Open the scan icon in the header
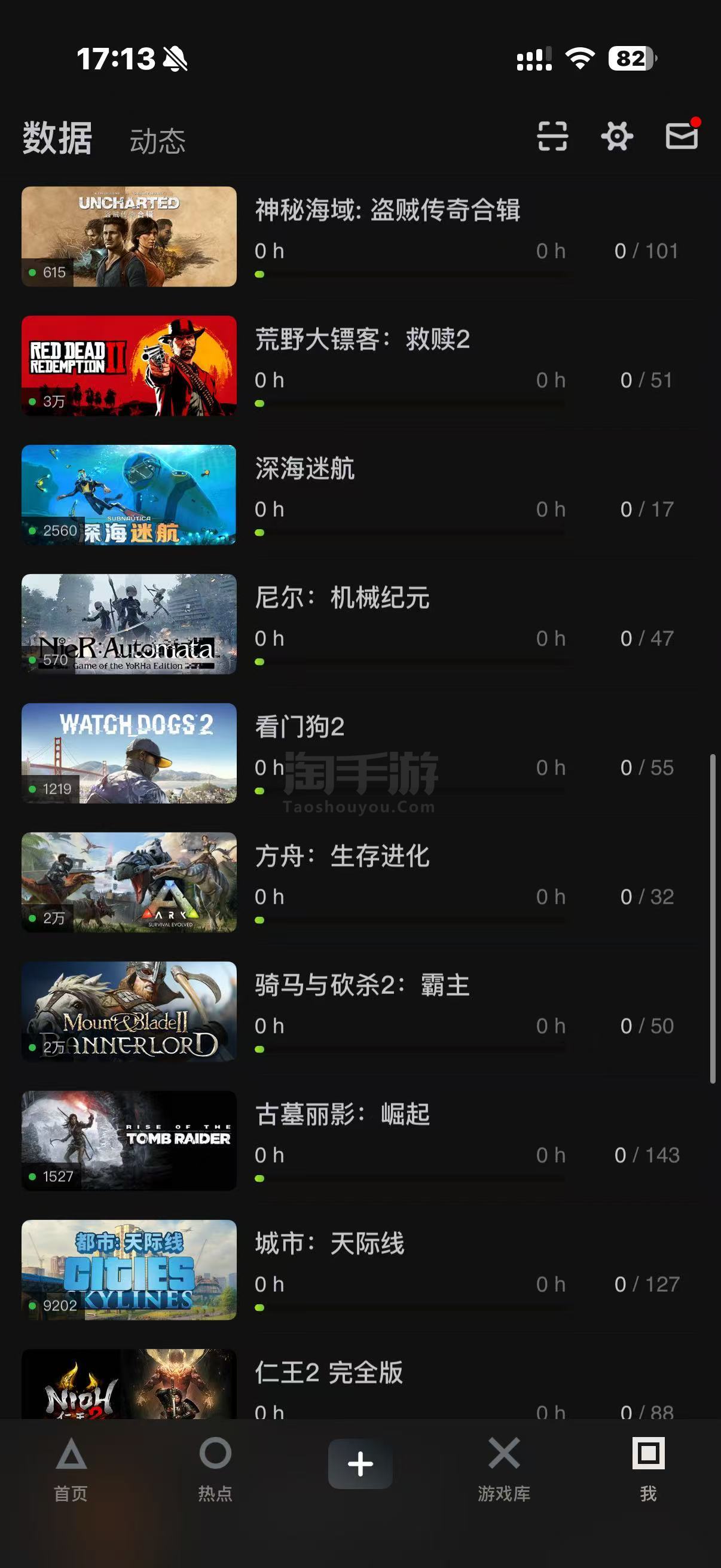Screen dimensions: 721x1568 point(552,136)
